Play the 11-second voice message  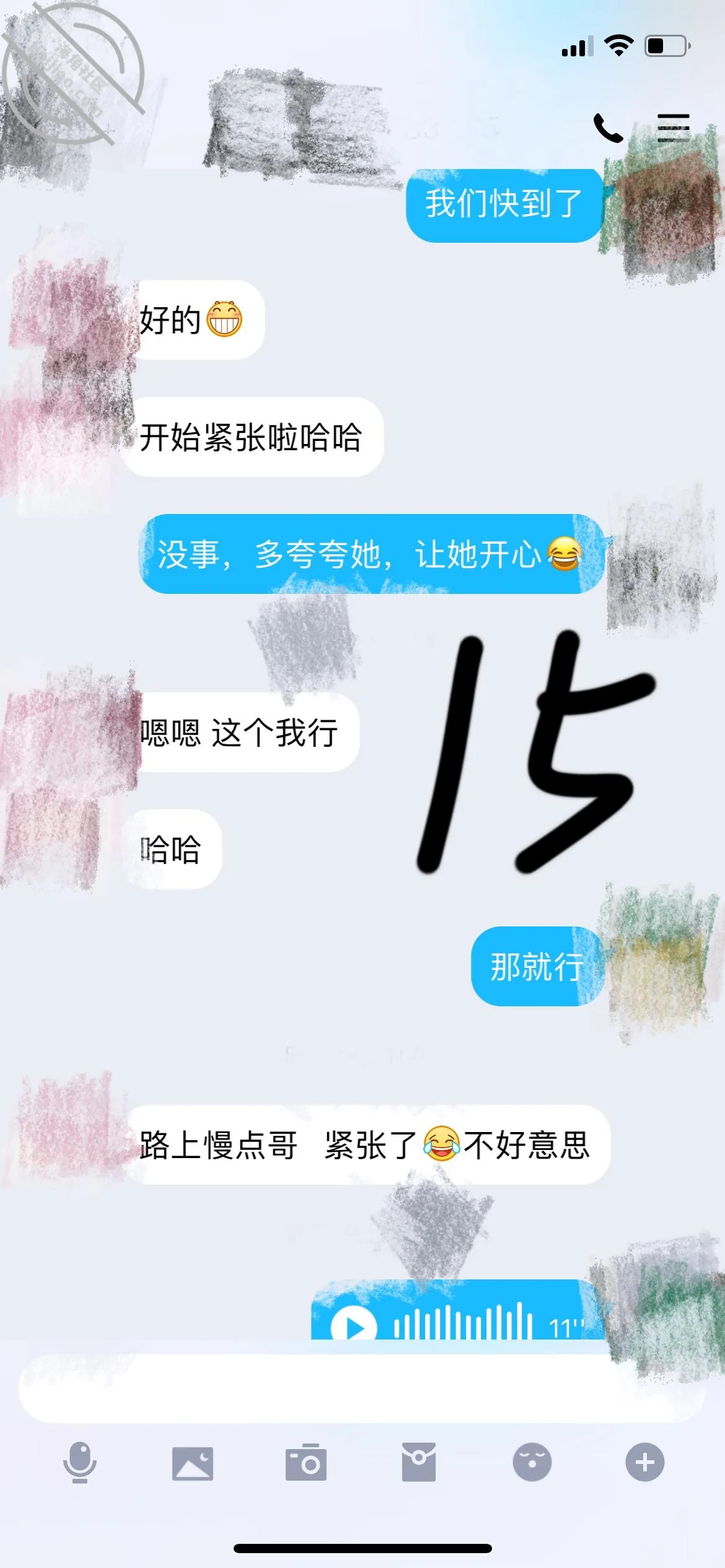pos(354,1328)
